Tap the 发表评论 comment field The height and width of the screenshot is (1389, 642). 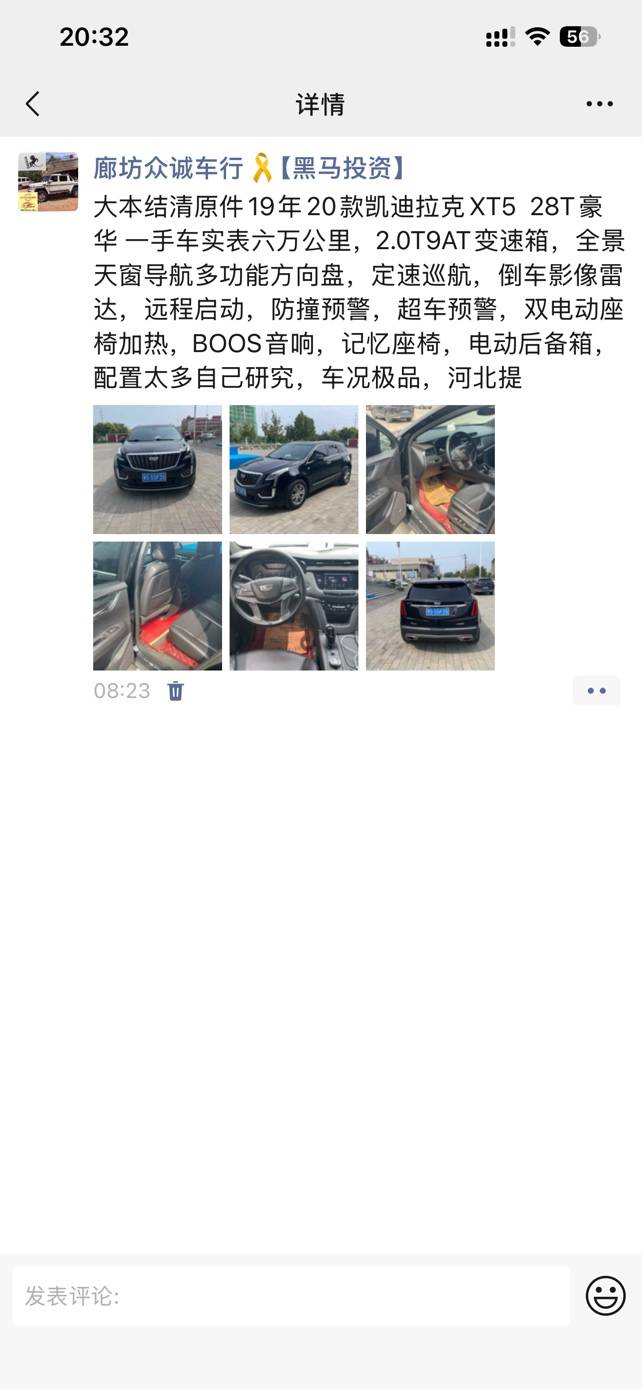click(x=290, y=1296)
